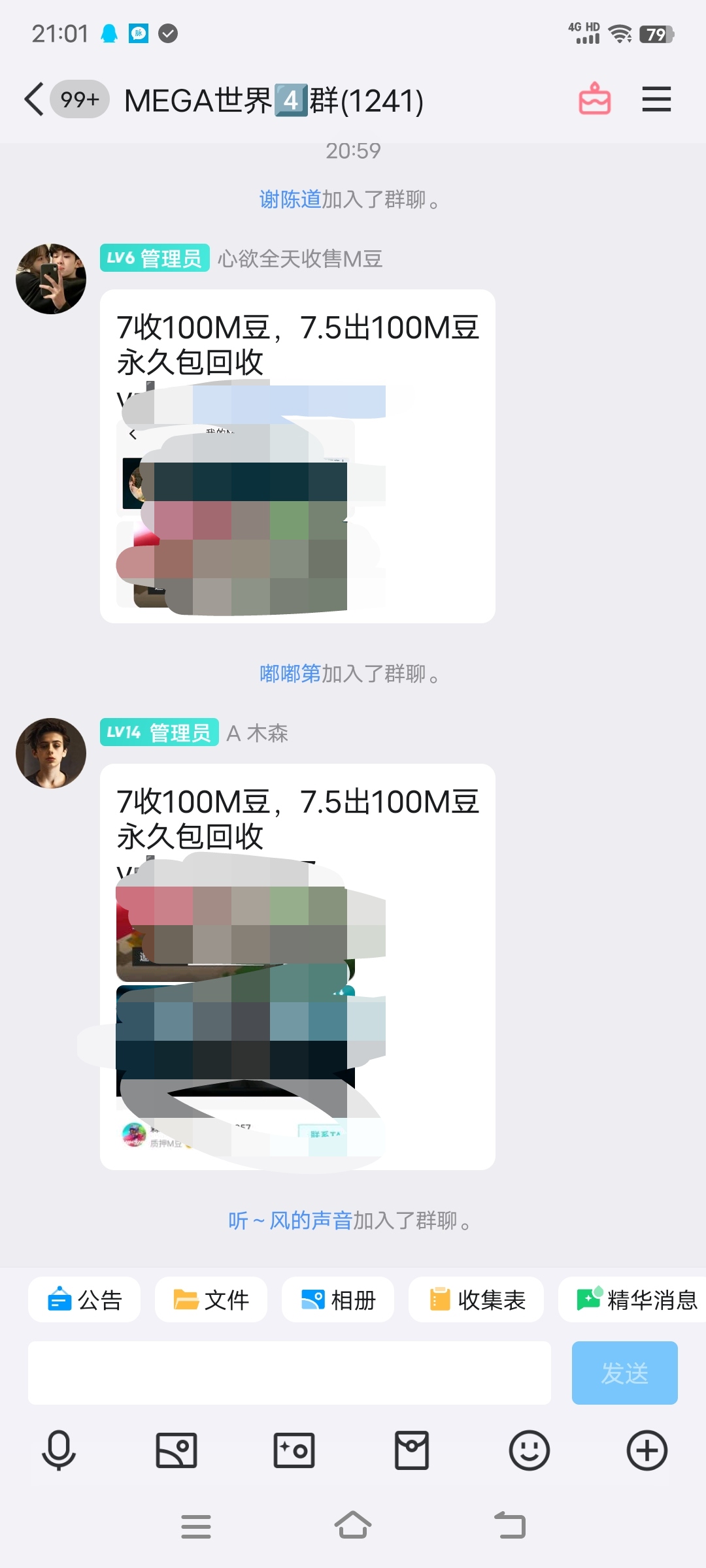Open the emoji sticker panel
706x1568 pixels.
point(529,1450)
